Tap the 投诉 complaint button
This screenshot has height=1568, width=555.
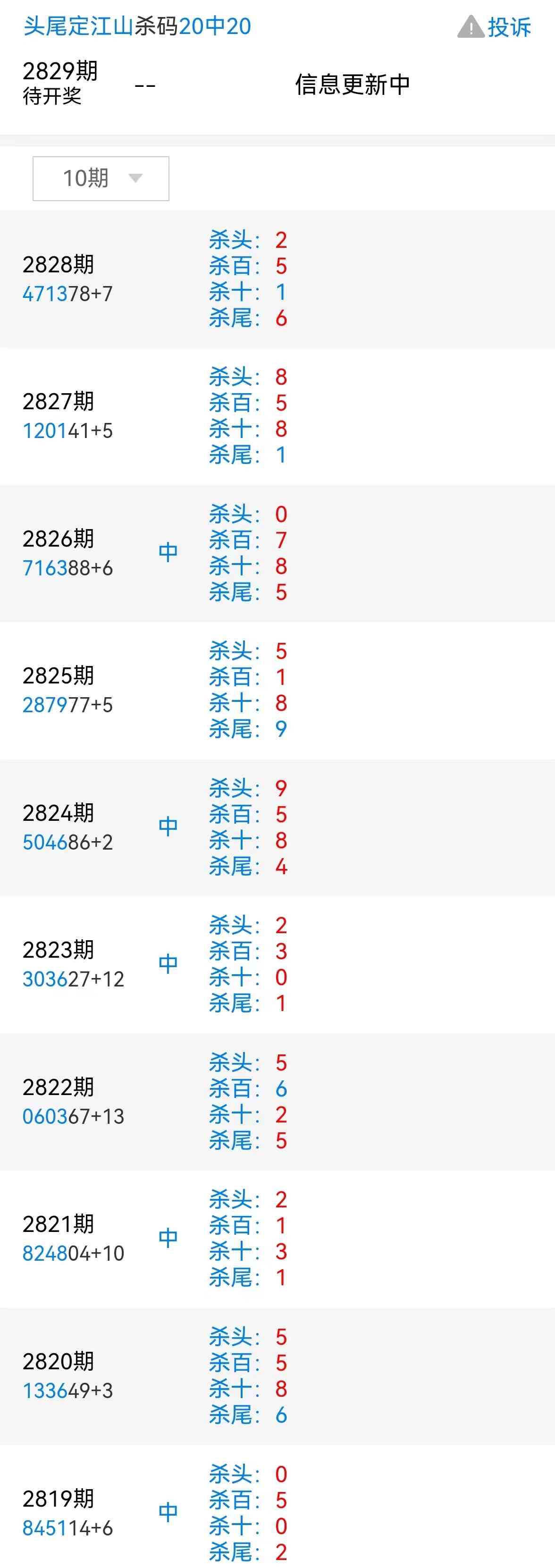pos(494,27)
